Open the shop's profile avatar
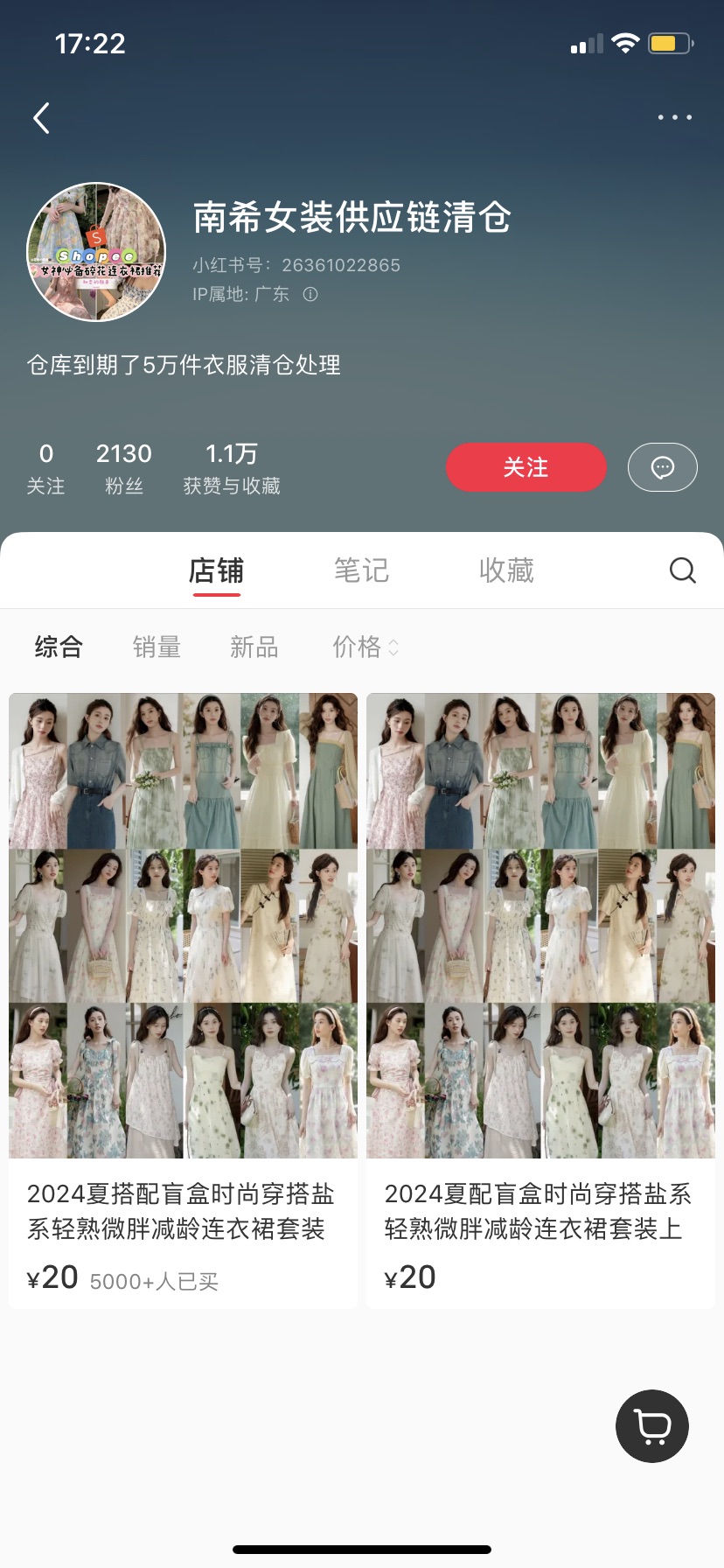The height and width of the screenshot is (1568, 724). (96, 252)
